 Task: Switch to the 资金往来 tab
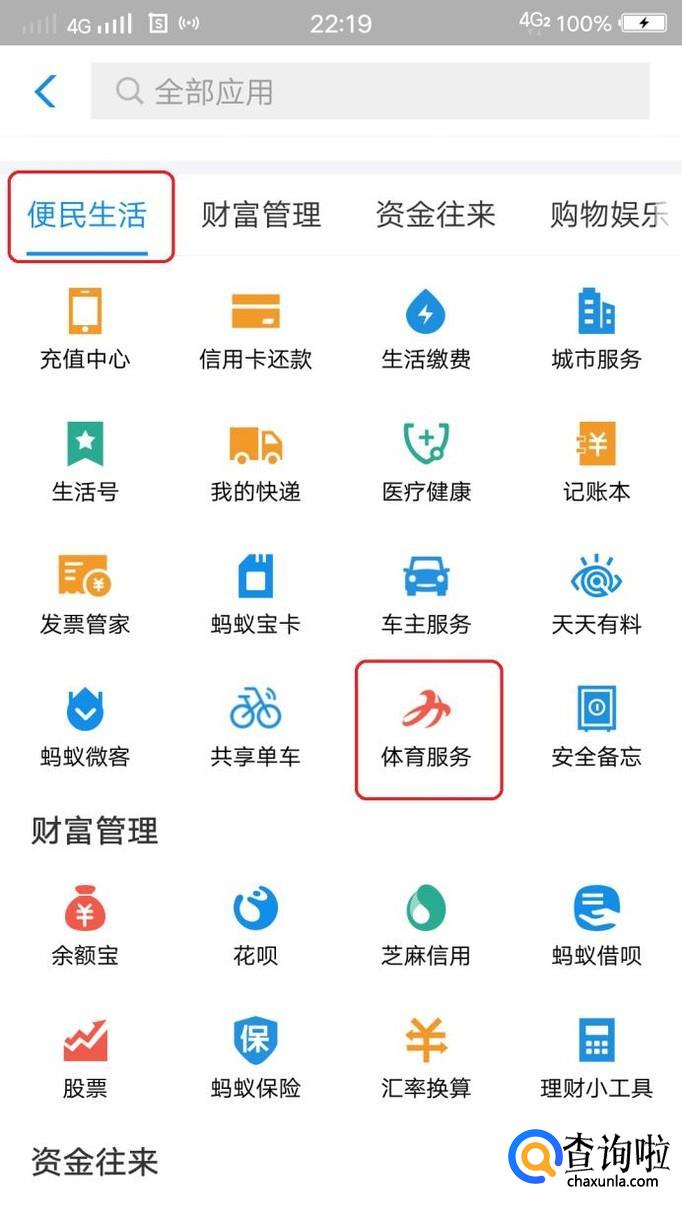pos(435,214)
